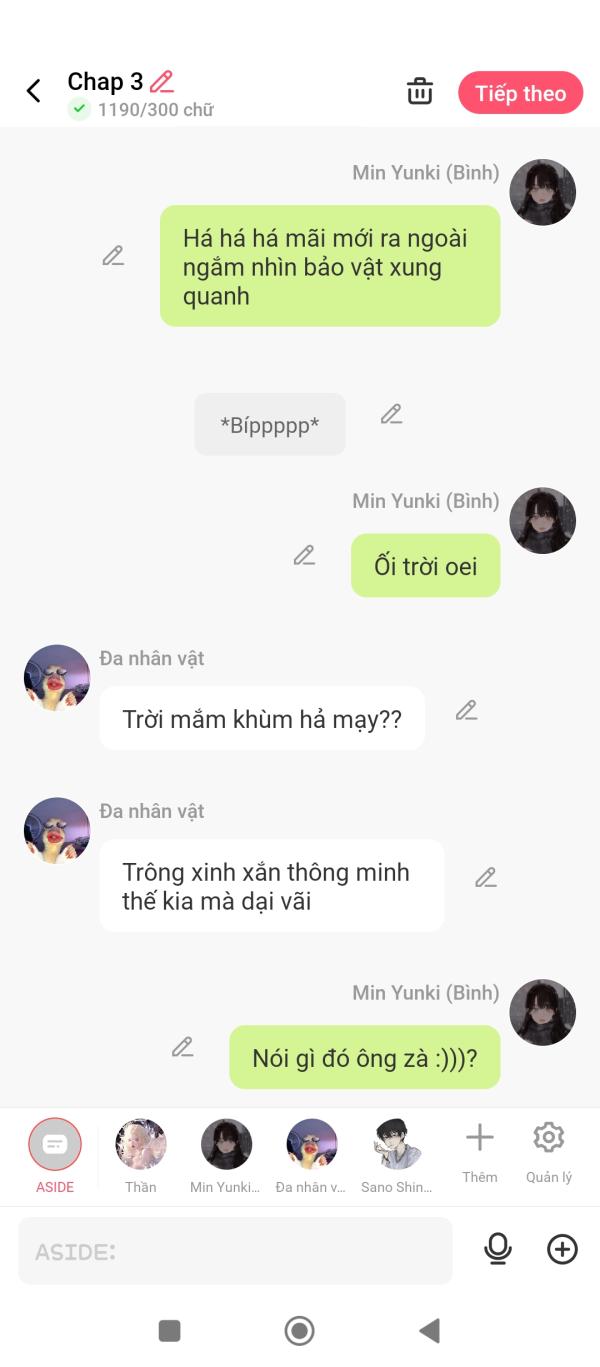Edit the message 'Trời mắm khùm hả mạy??'
The image size is (600, 1367).
pyautogui.click(x=466, y=710)
